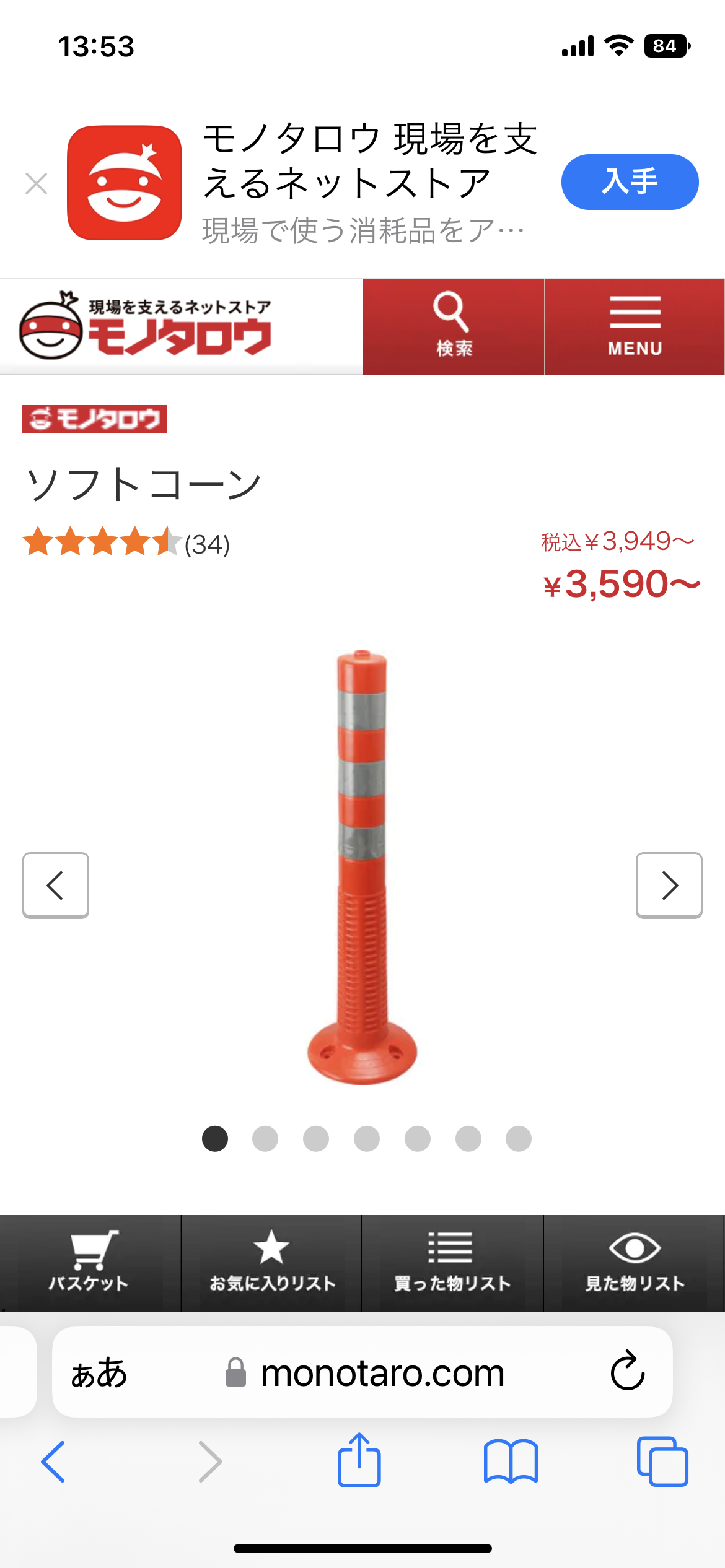Open the MENU drawer

pyautogui.click(x=635, y=326)
